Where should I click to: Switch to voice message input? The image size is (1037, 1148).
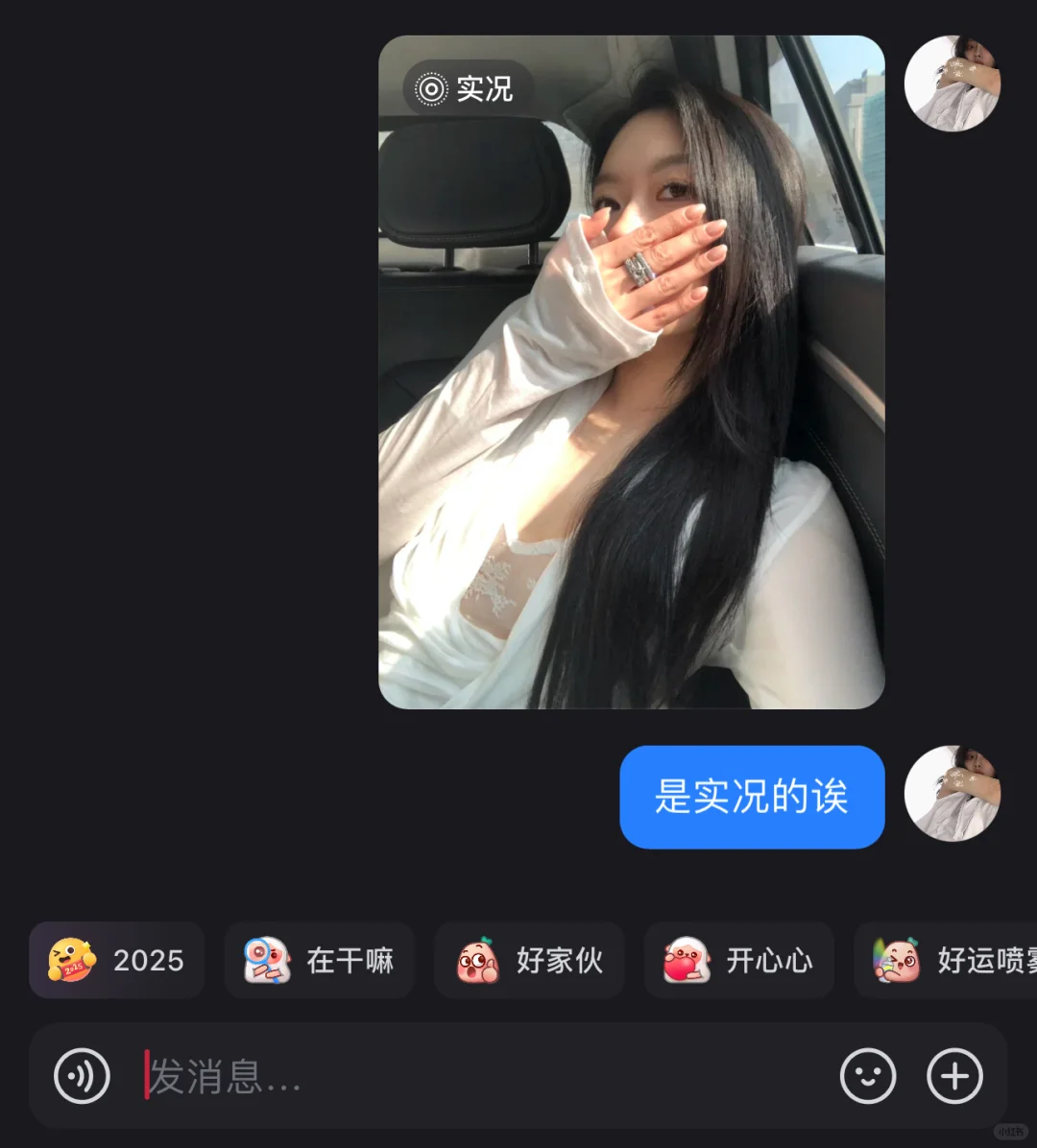(82, 1076)
